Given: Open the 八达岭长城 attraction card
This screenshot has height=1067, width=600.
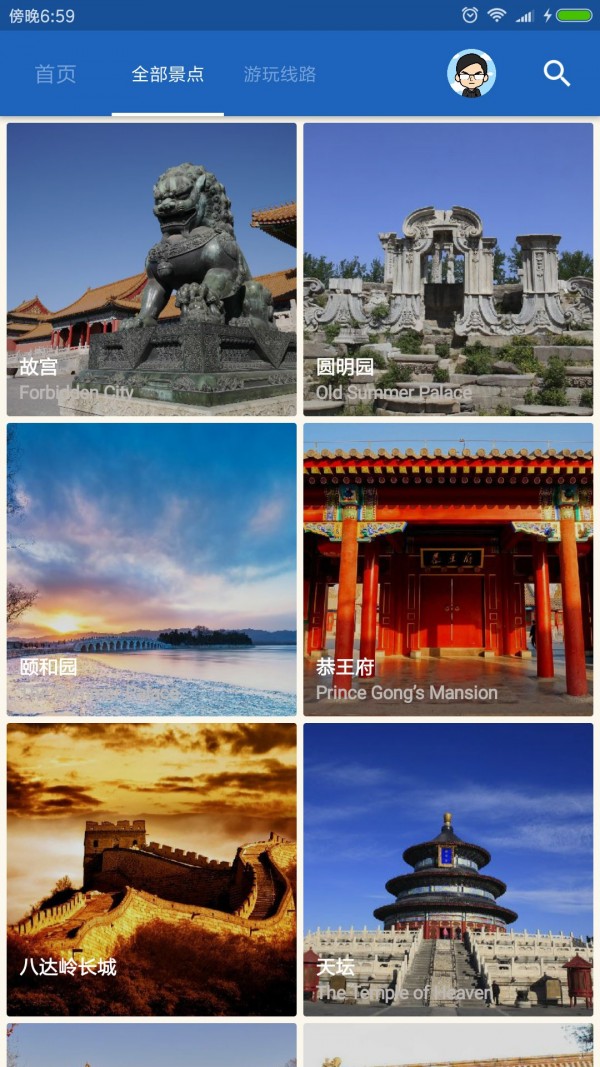Looking at the screenshot, I should (152, 869).
